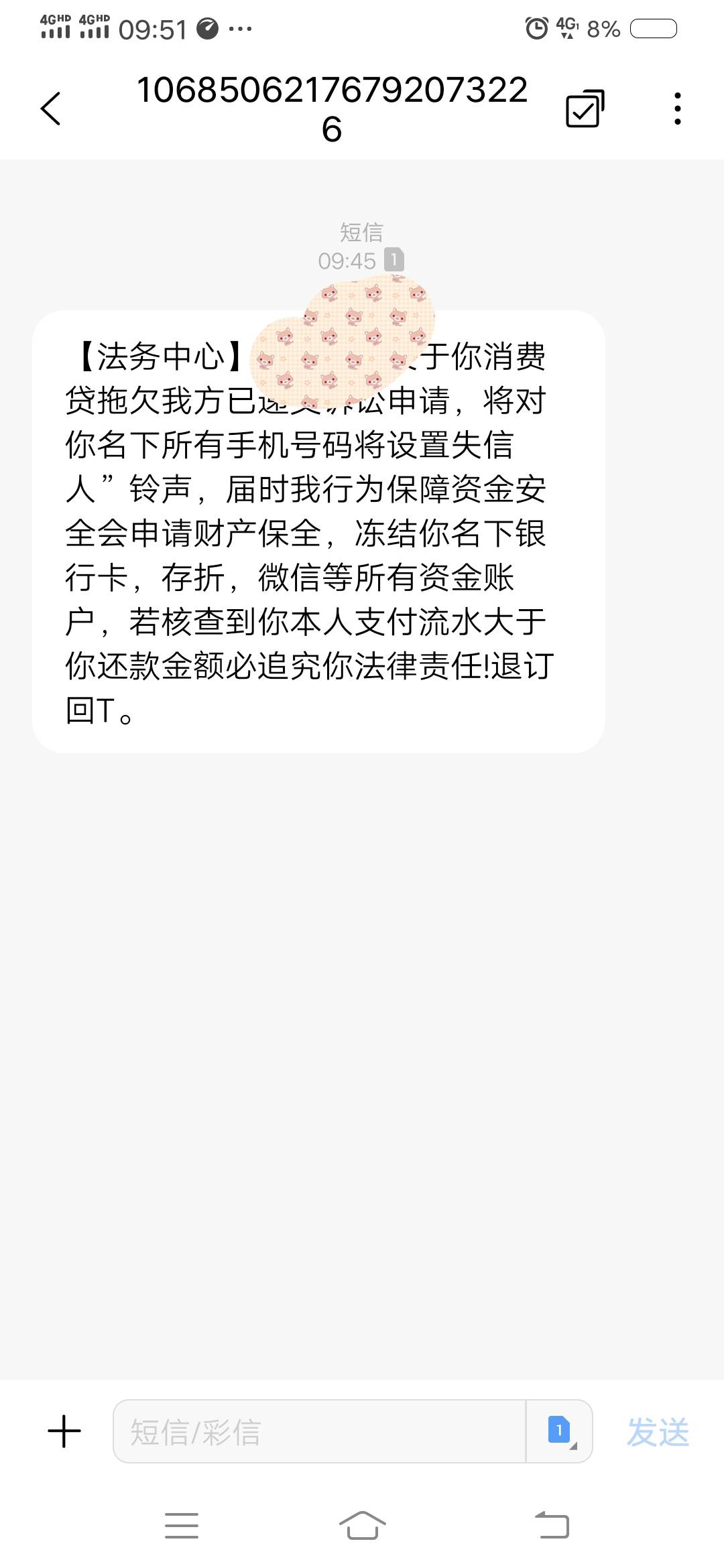Go back to the message list
This screenshot has width=724, height=1568.
51,109
